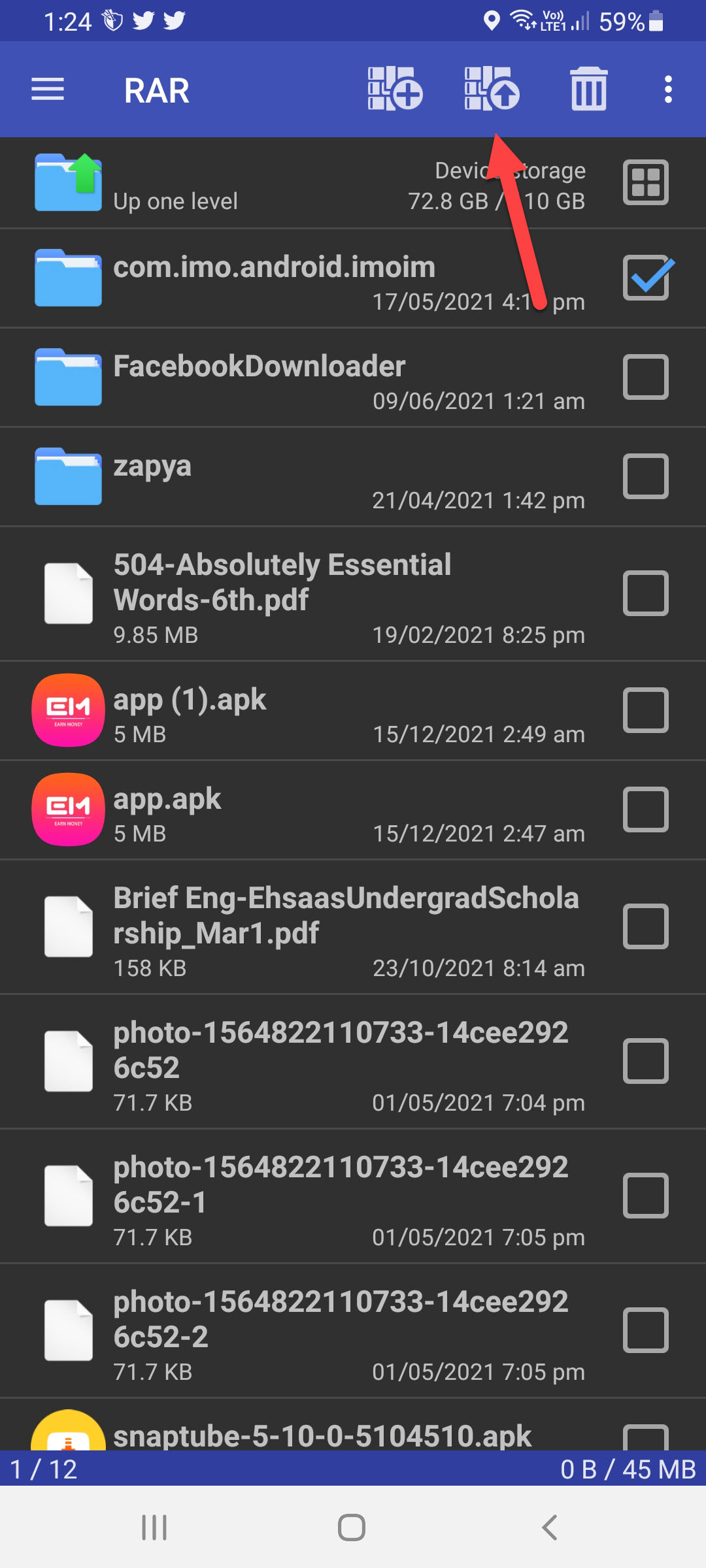This screenshot has width=706, height=1568.
Task: Open the app.apk file
Action: pos(167,809)
